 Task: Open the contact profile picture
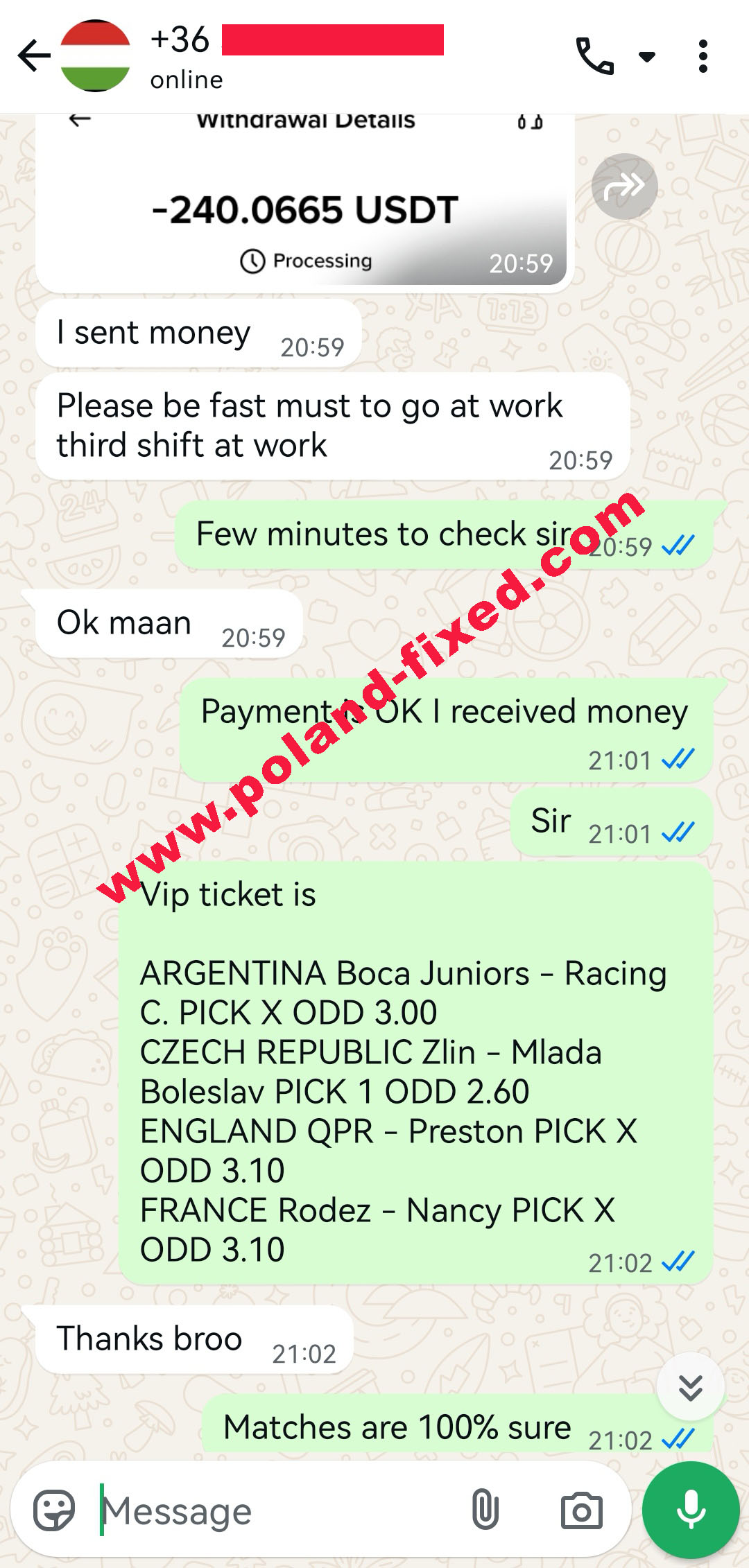point(96,56)
